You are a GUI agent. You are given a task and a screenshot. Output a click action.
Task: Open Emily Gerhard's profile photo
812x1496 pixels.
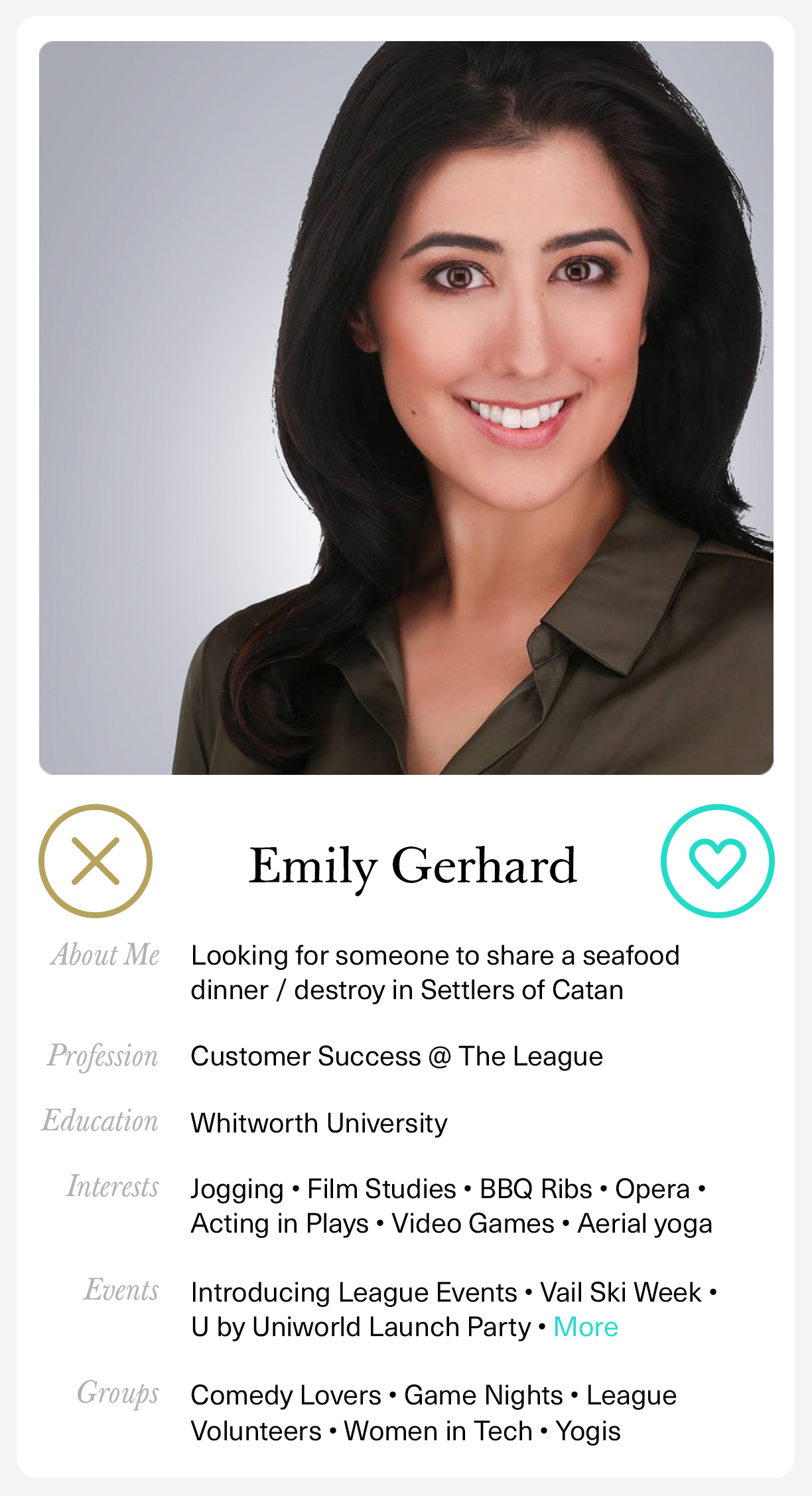click(x=406, y=407)
